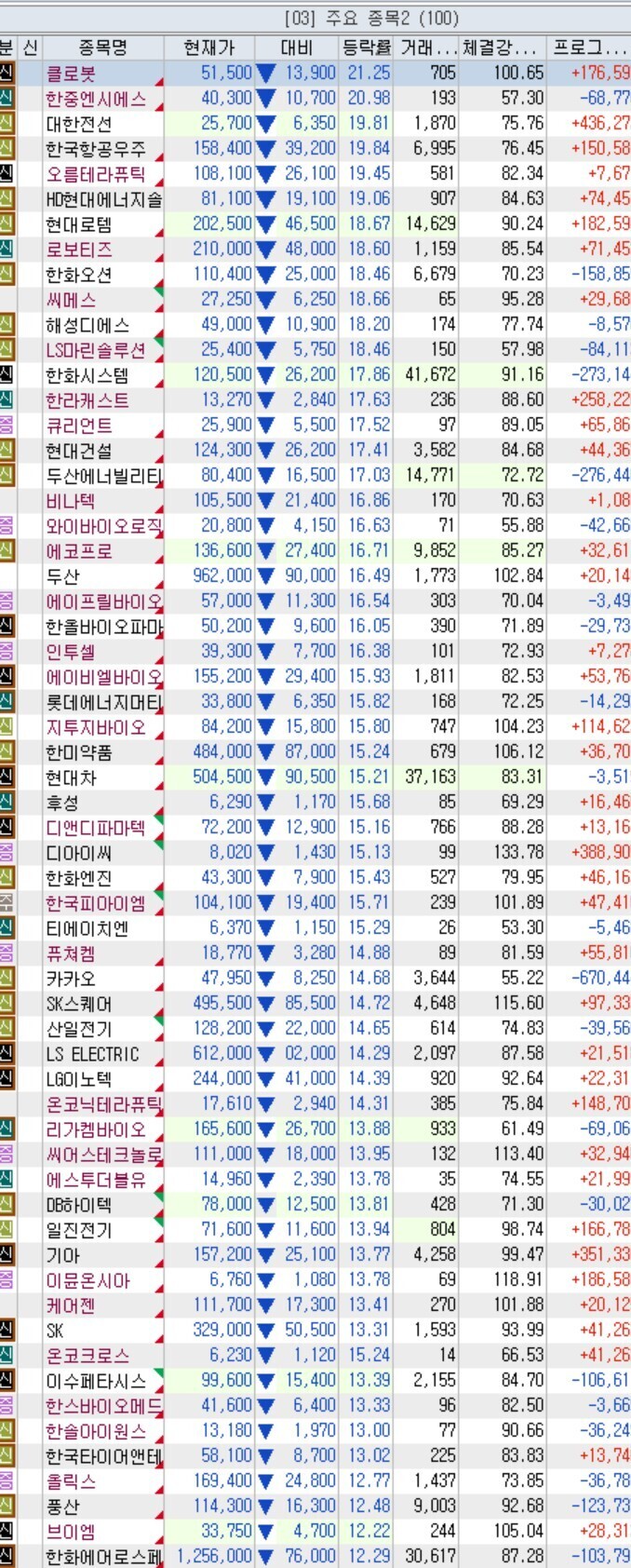Select the 클로봇 stock row
The width and height of the screenshot is (631, 1568).
pos(315,73)
